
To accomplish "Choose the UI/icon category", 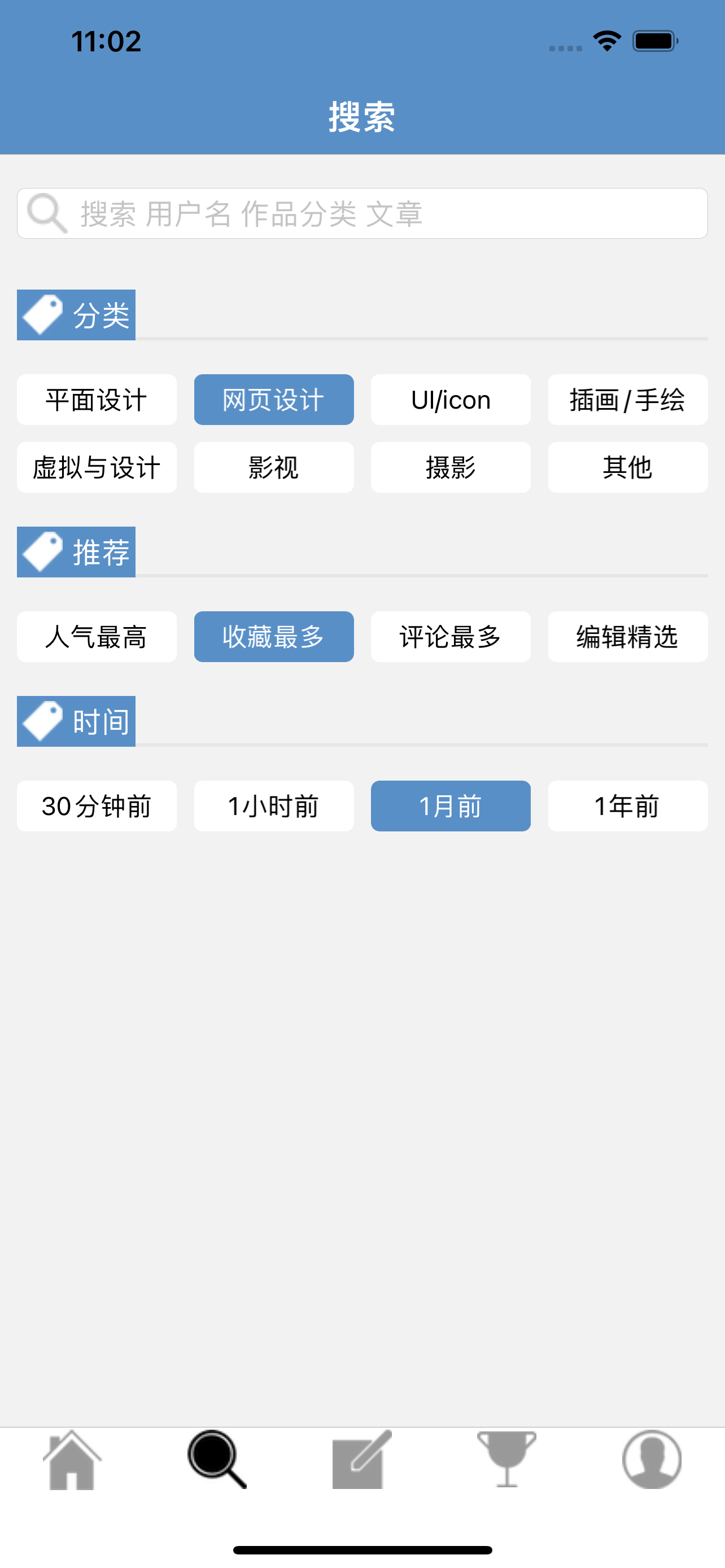I will tap(451, 400).
